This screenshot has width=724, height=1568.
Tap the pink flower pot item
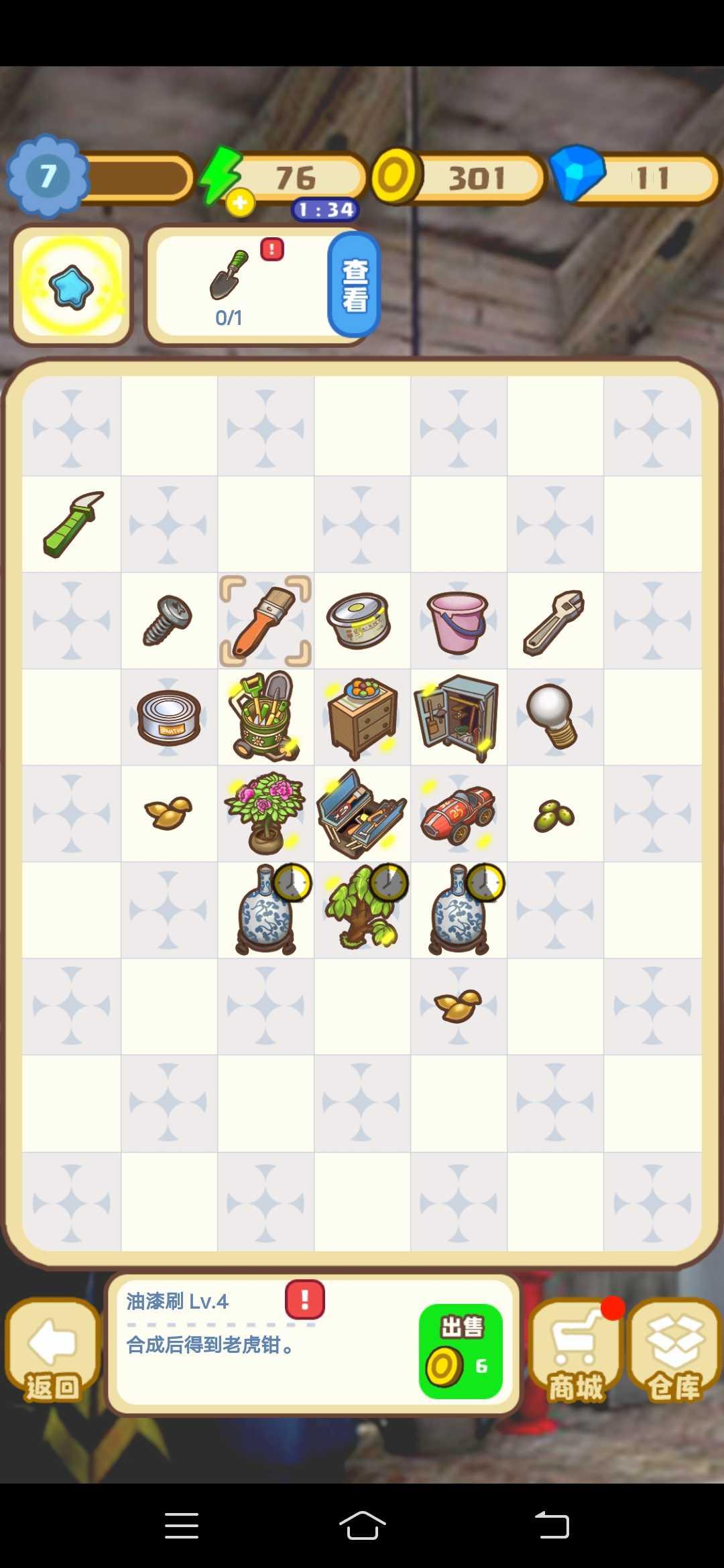[x=265, y=812]
